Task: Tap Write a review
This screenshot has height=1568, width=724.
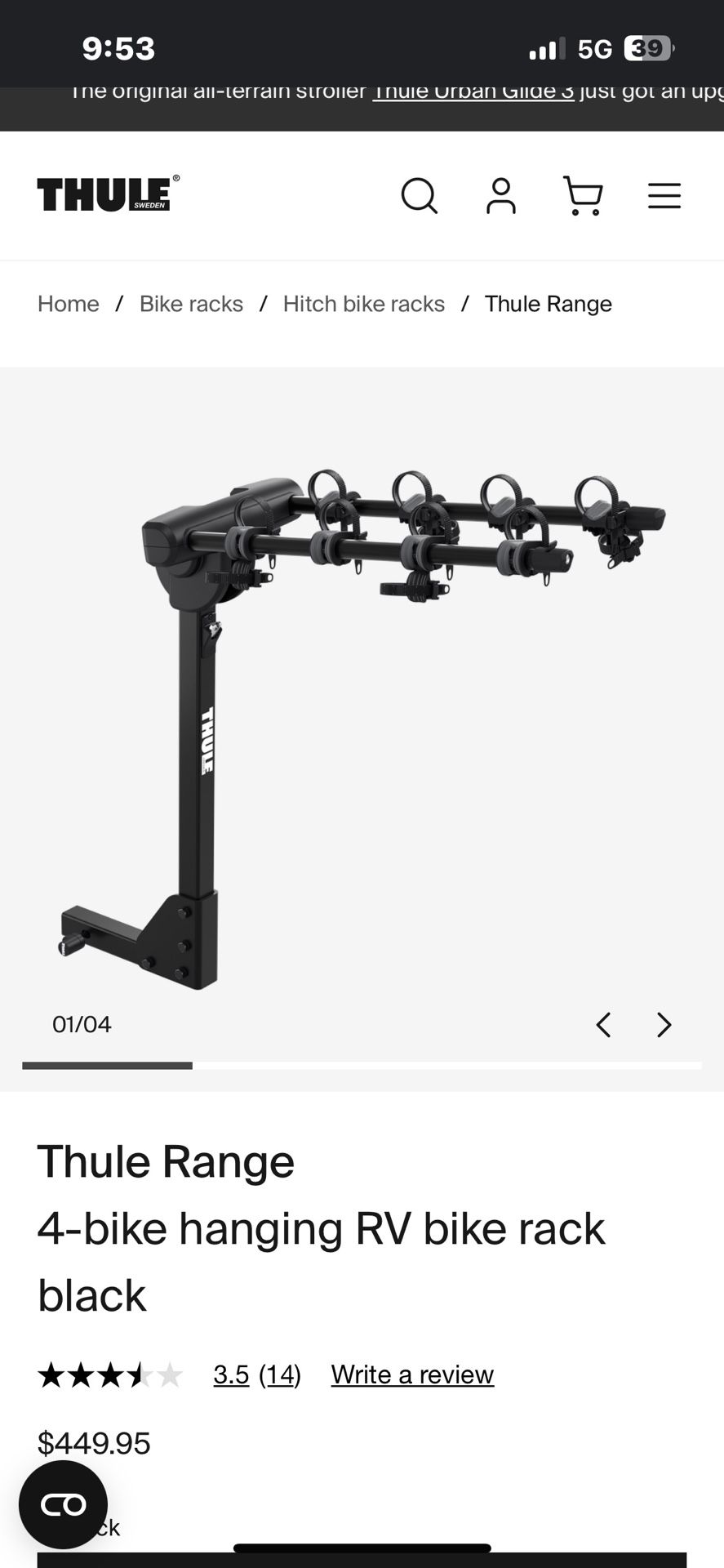Action: 412,1374
